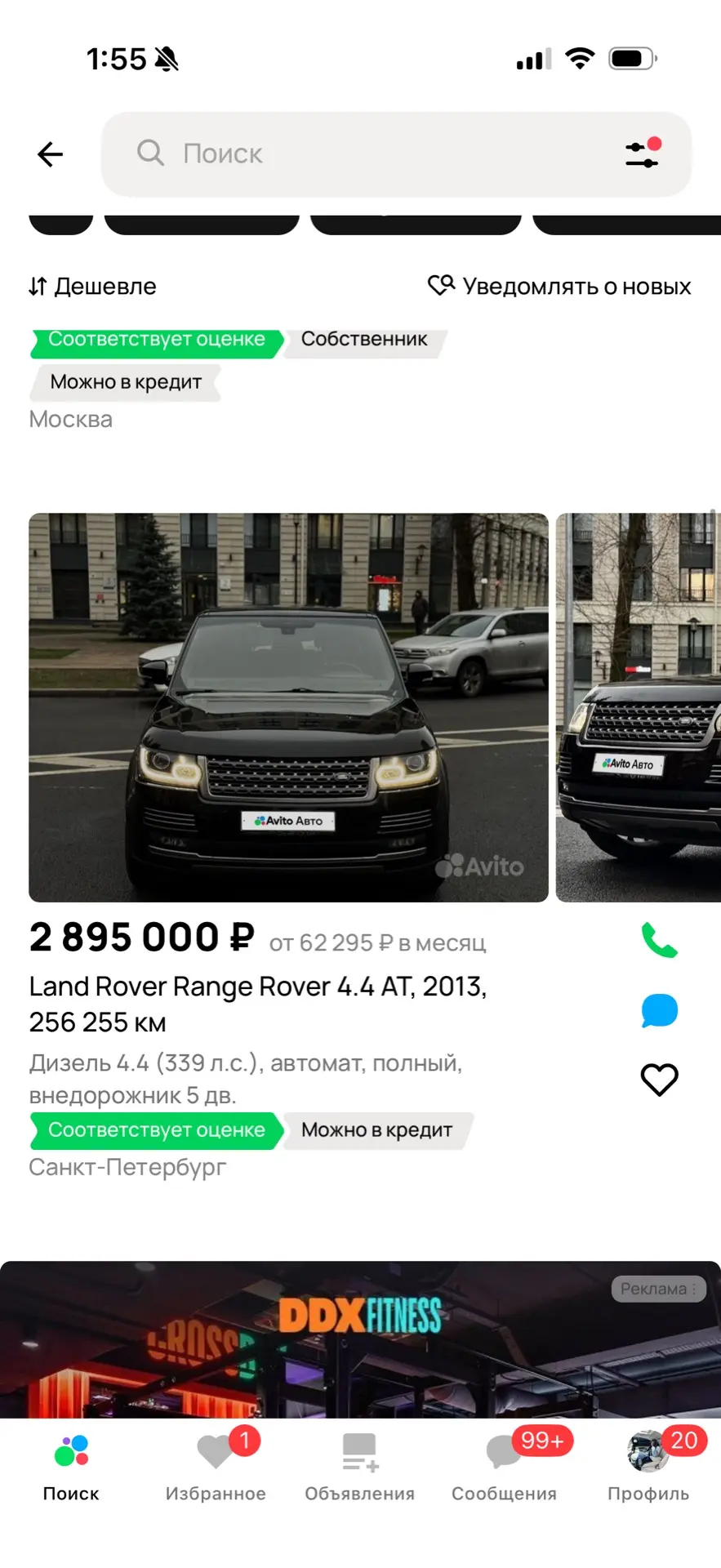The width and height of the screenshot is (721, 1568).
Task: Message the Range Rover seller
Action: 659,1010
